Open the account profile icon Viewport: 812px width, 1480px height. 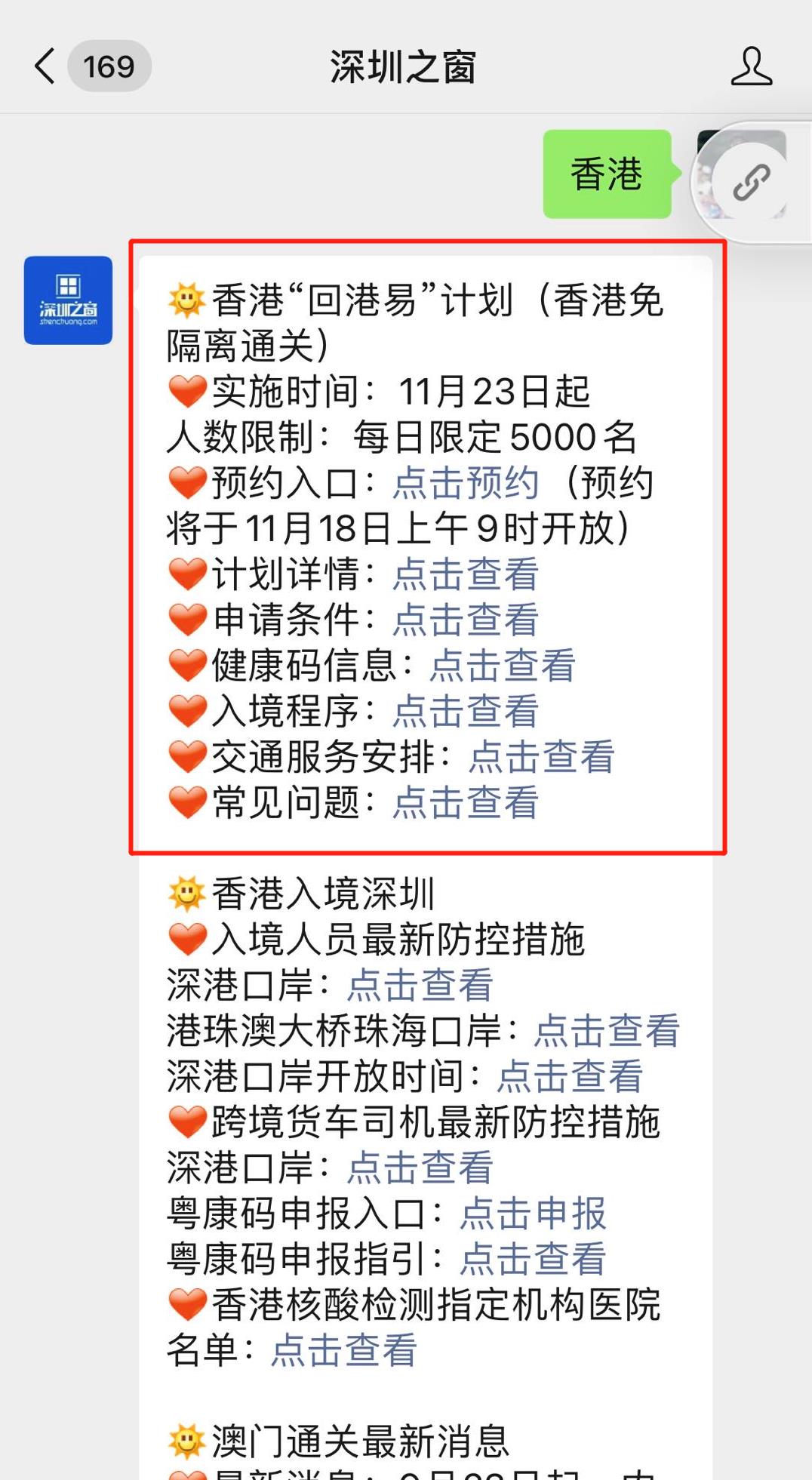click(751, 66)
